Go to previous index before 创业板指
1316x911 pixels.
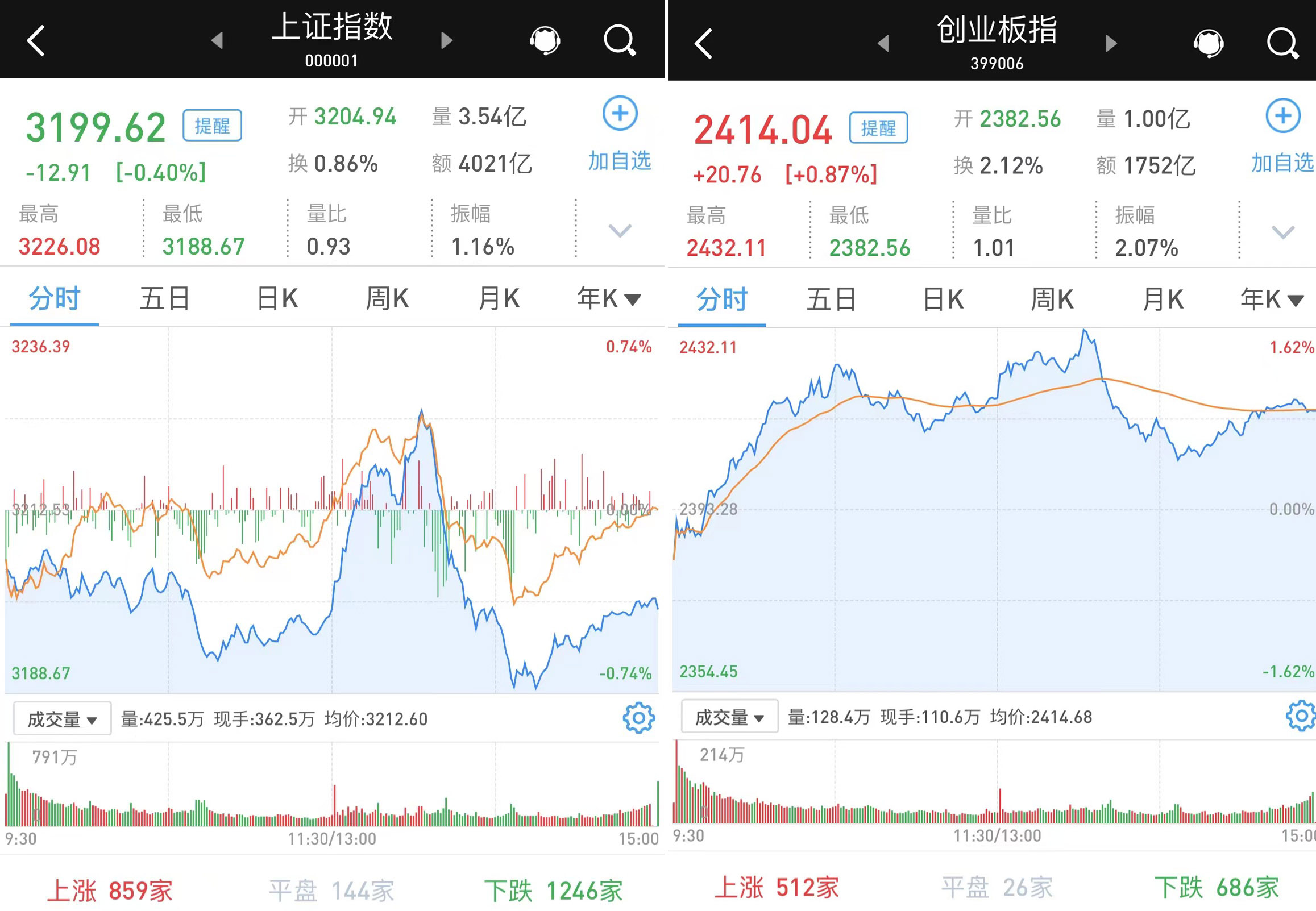883,43
